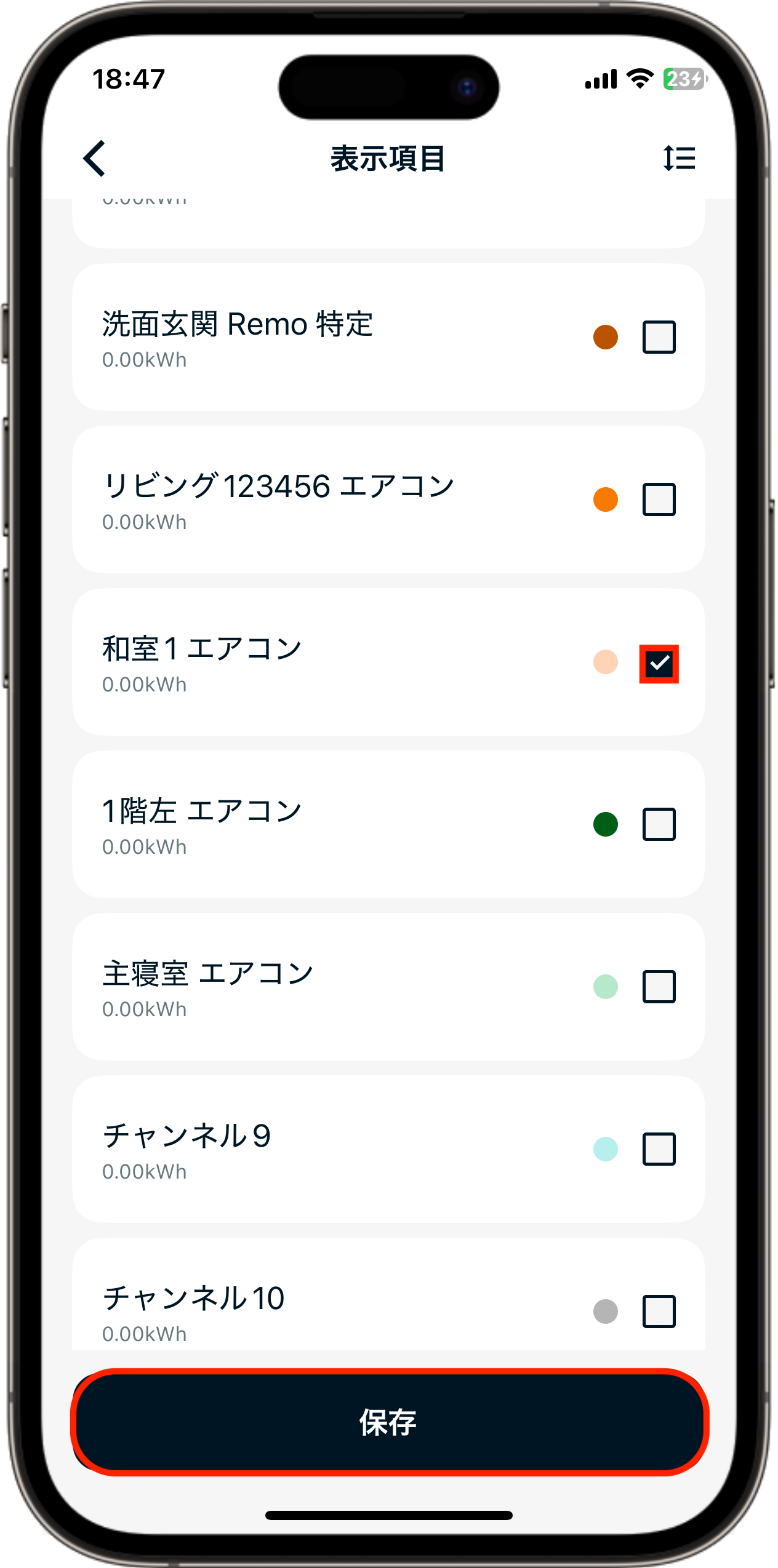Tap the 保存 save button

[389, 1422]
